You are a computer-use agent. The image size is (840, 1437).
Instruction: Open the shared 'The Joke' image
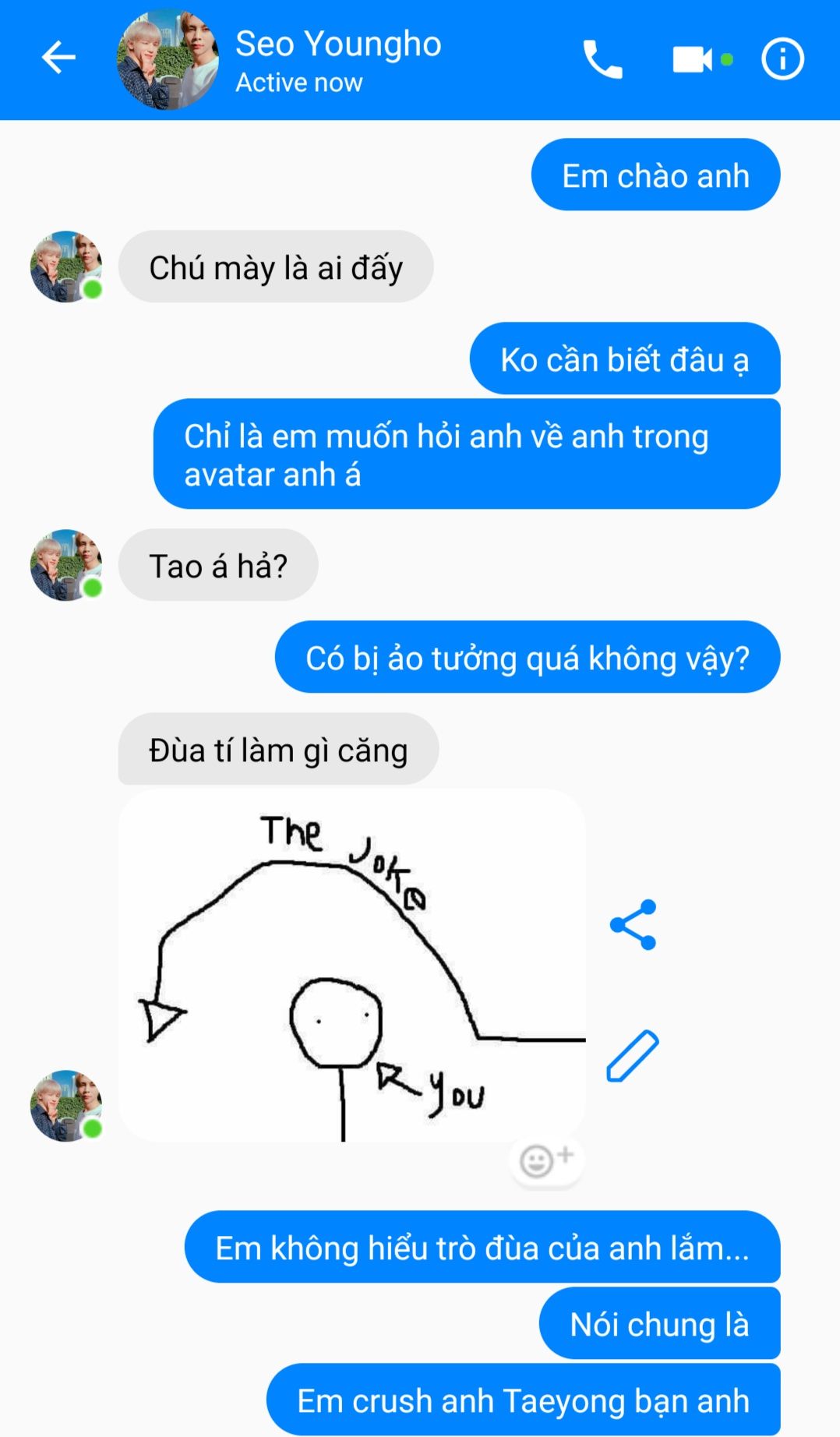pos(351,966)
